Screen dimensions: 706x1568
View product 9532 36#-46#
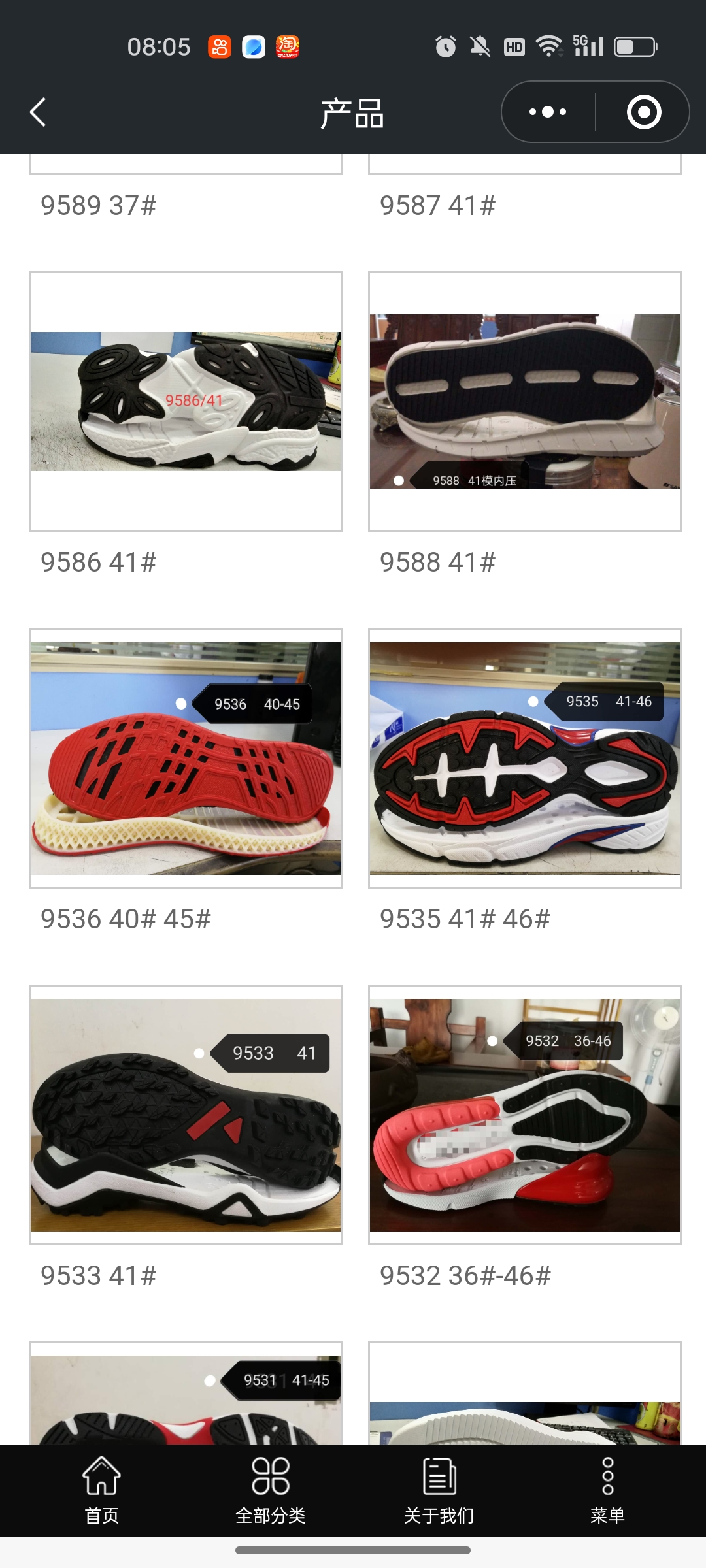point(524,1115)
